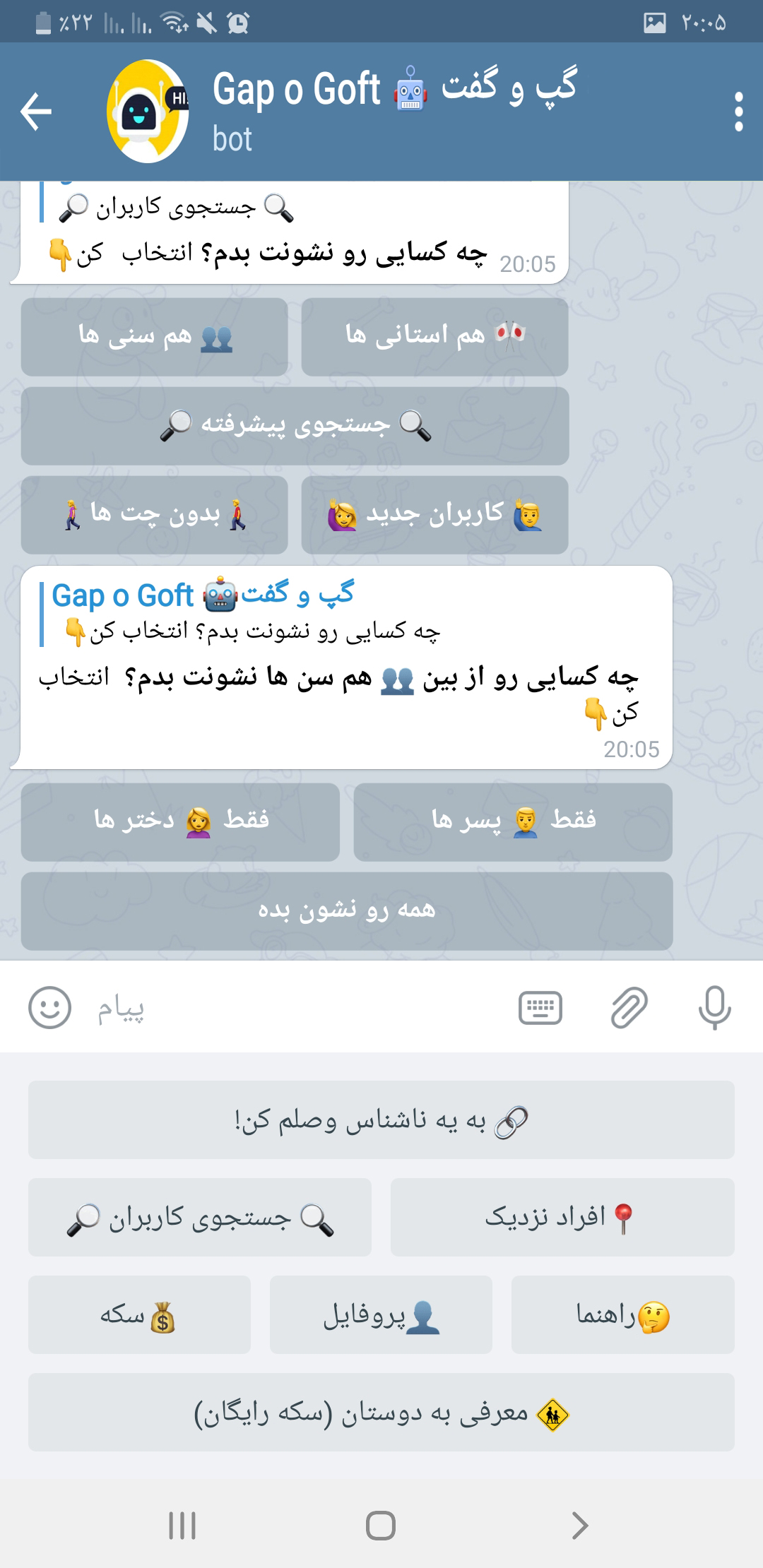Open the emoji picker
763x1568 pixels.
(49, 1007)
